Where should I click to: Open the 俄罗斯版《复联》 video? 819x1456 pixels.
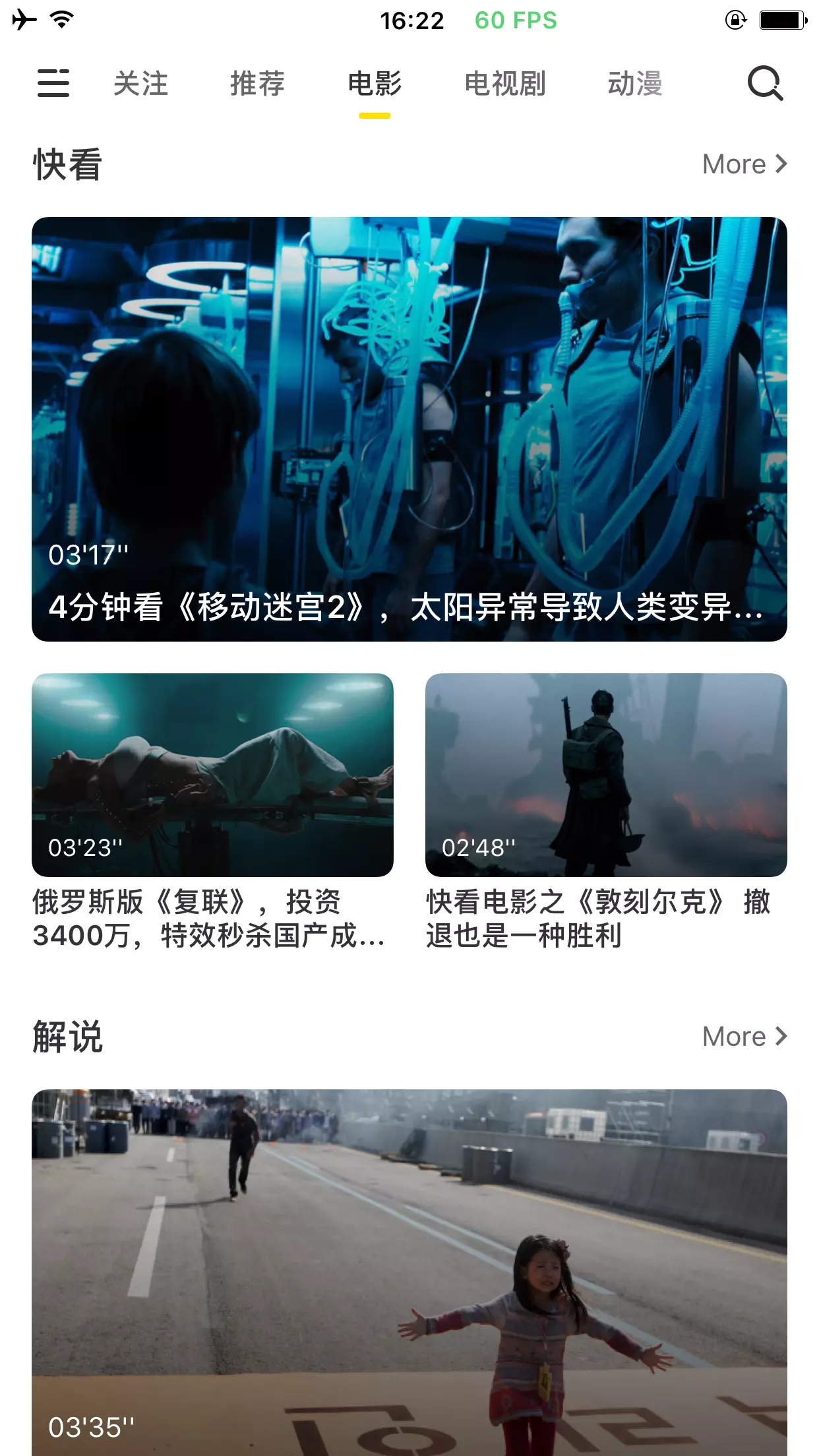click(212, 775)
